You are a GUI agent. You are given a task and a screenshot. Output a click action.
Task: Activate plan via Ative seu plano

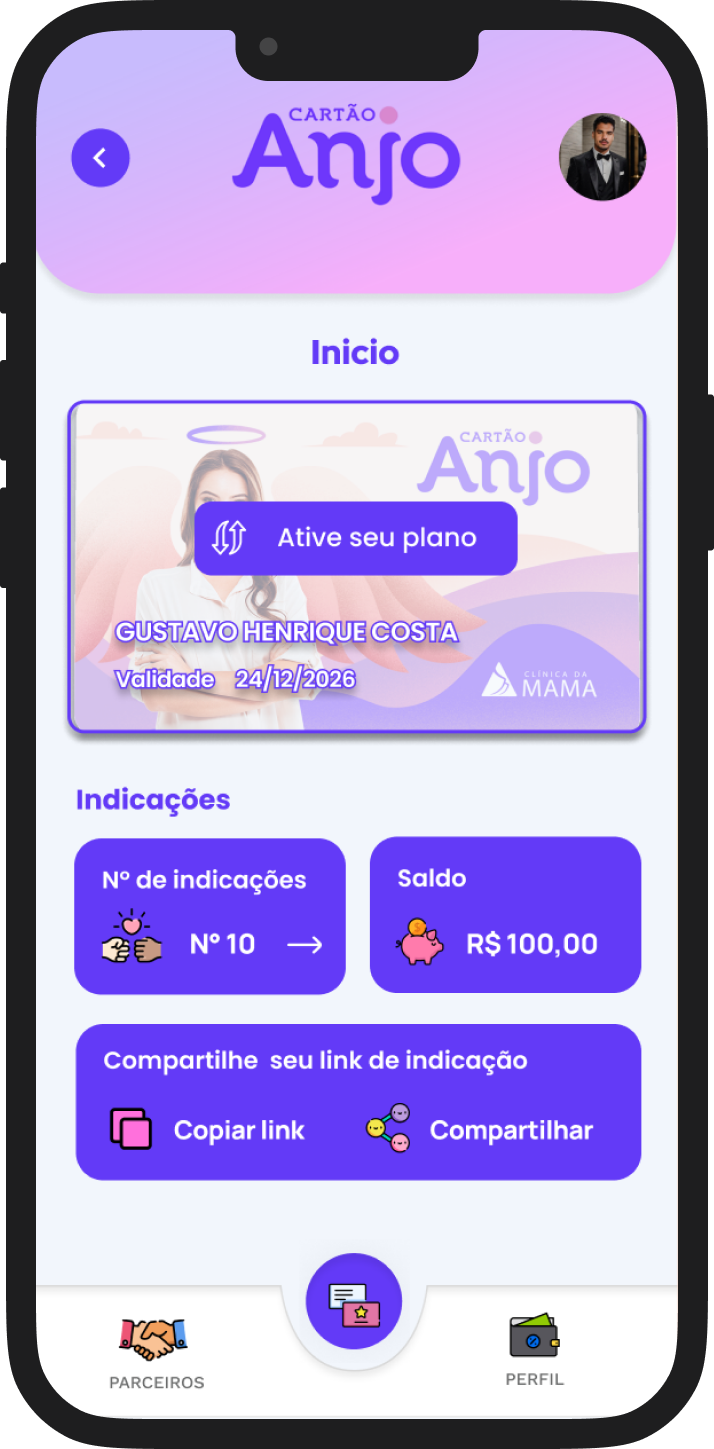pos(355,538)
